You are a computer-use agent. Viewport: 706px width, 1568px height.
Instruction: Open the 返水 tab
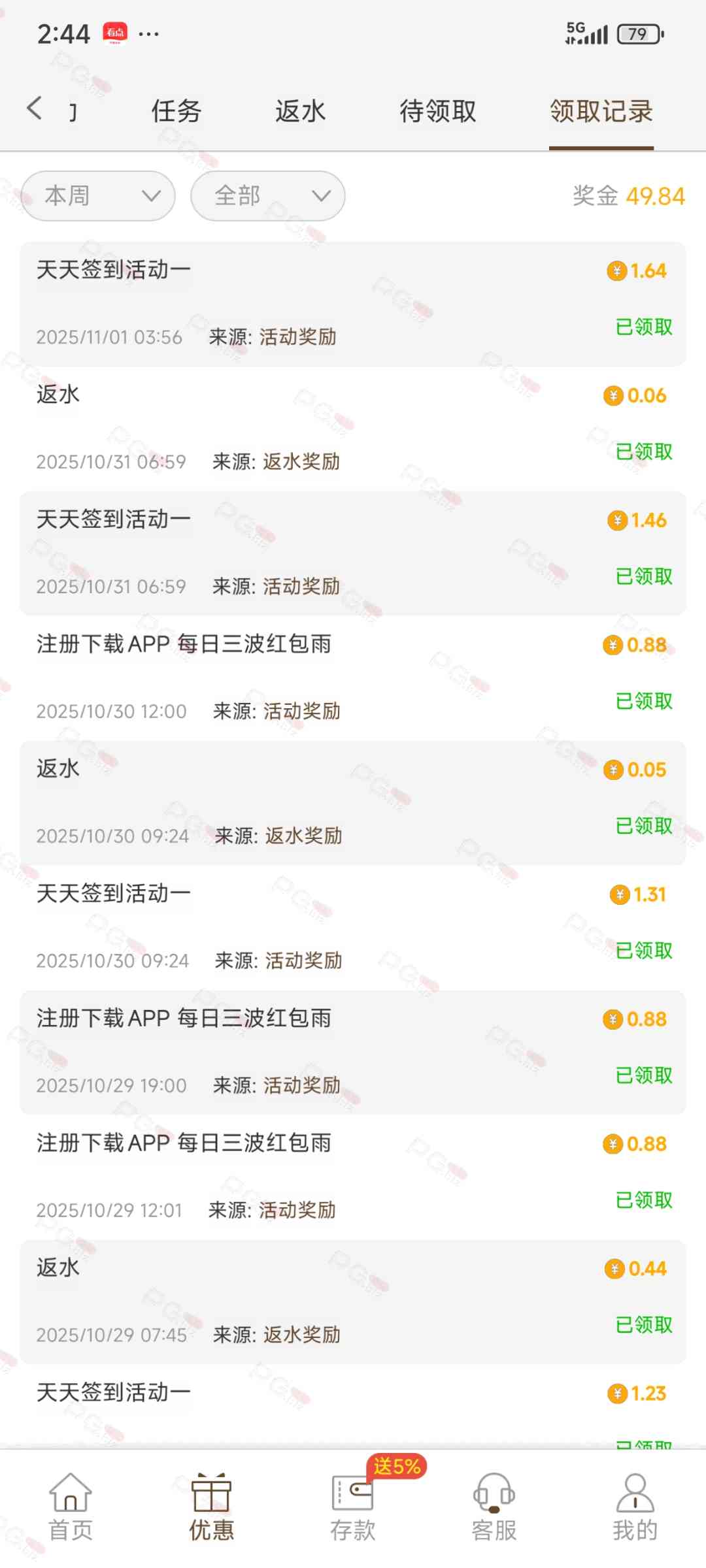300,111
